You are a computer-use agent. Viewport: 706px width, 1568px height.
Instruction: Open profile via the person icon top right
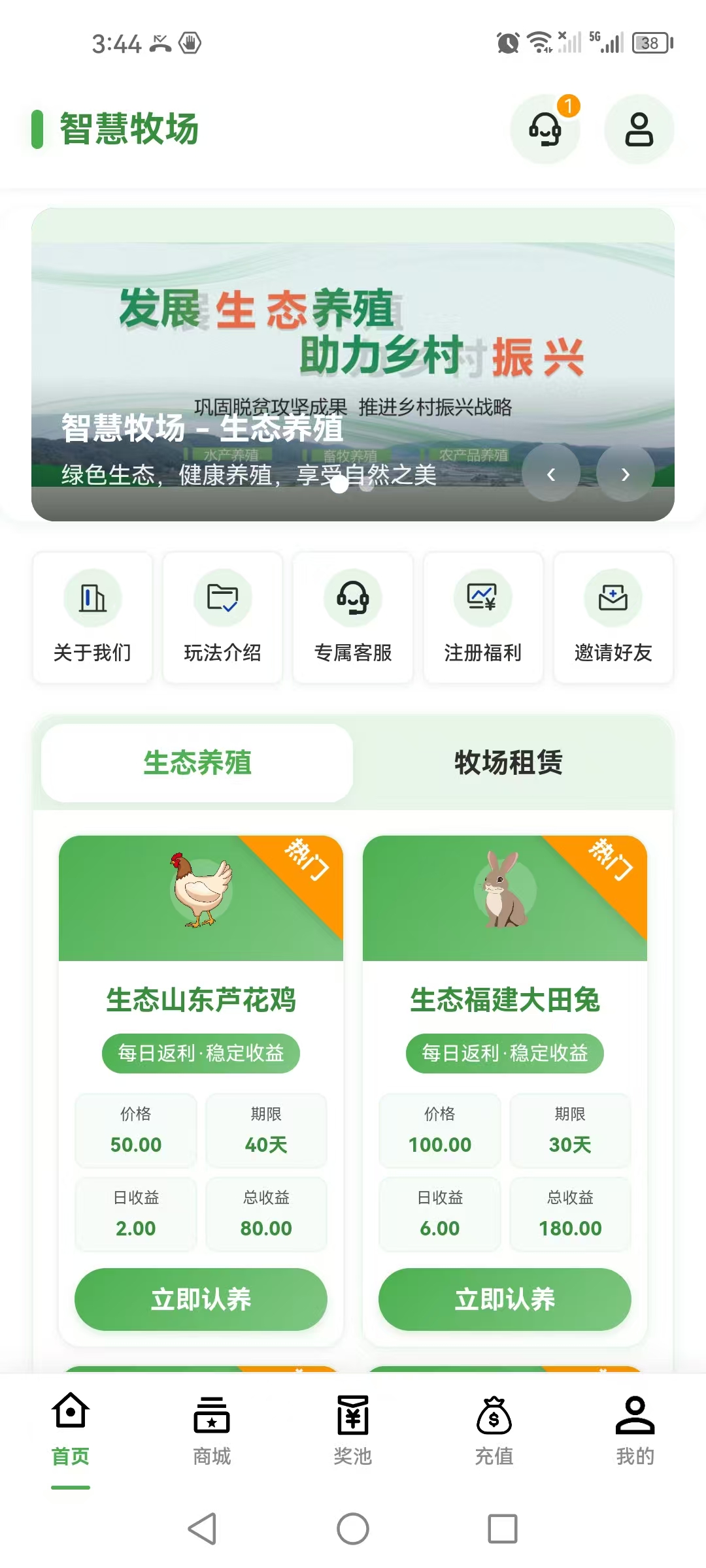tap(639, 129)
